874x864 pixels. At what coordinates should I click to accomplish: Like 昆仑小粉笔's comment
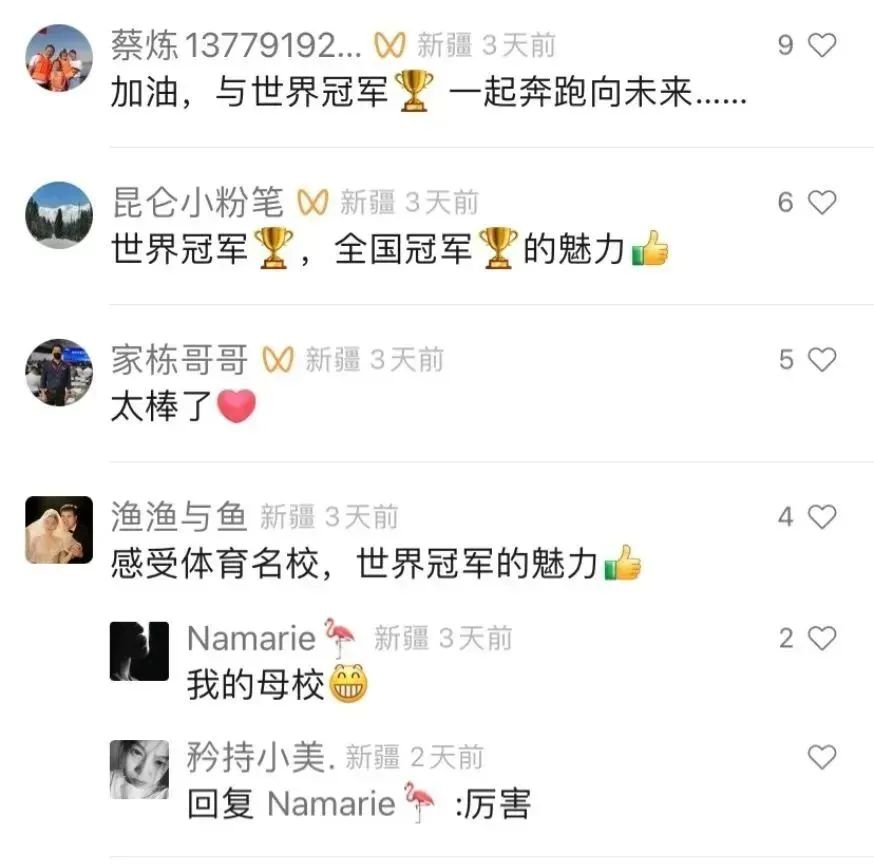[x=821, y=203]
